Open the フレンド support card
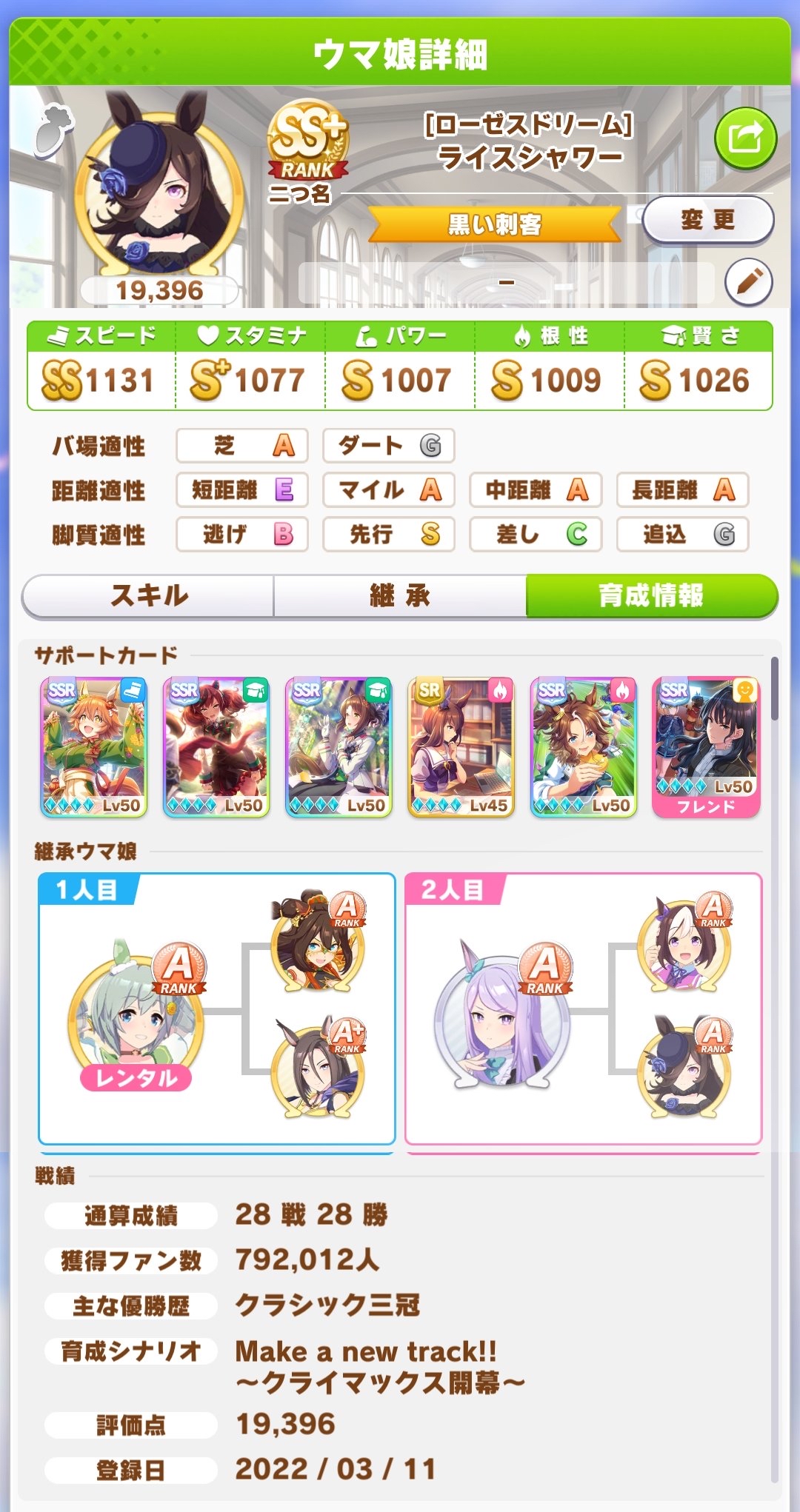 (706, 747)
